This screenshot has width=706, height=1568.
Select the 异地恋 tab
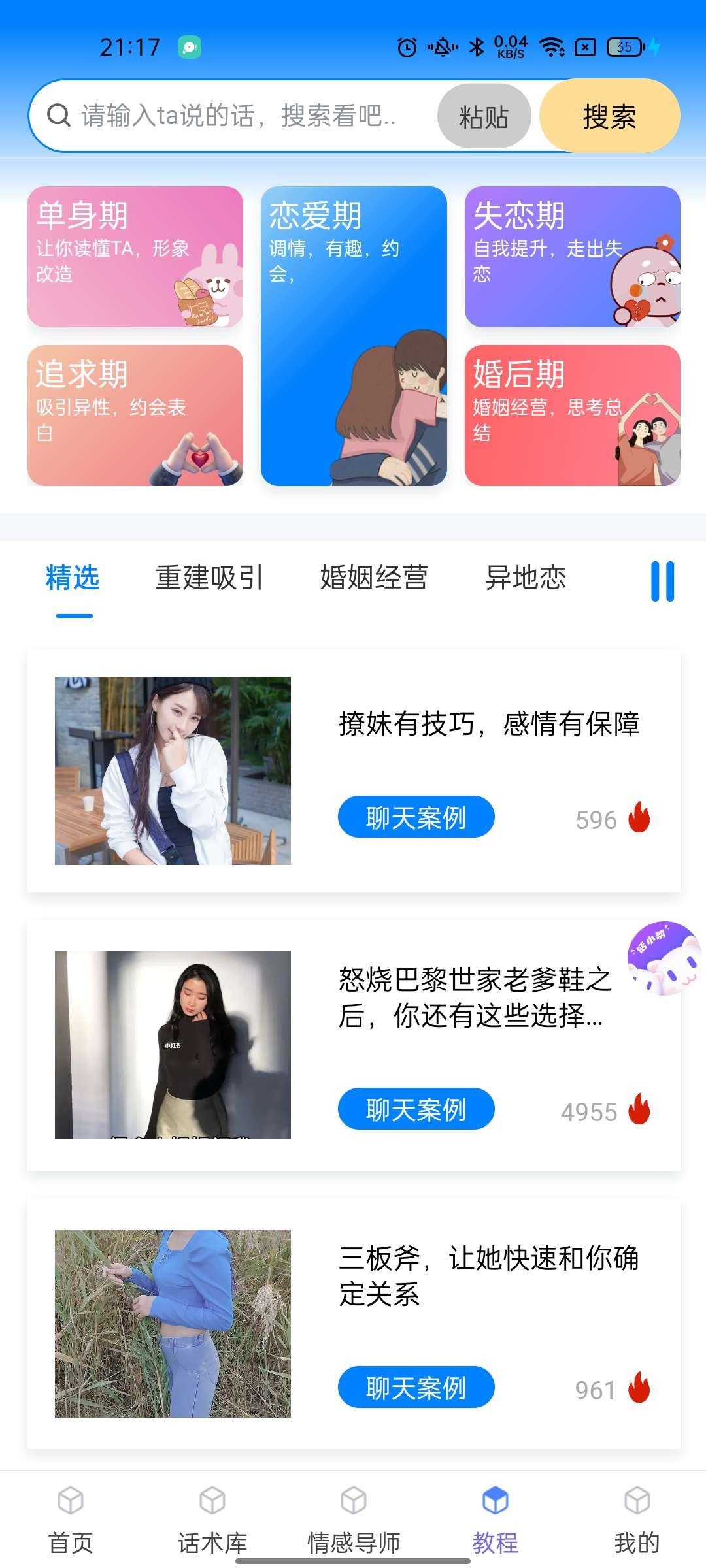point(527,579)
